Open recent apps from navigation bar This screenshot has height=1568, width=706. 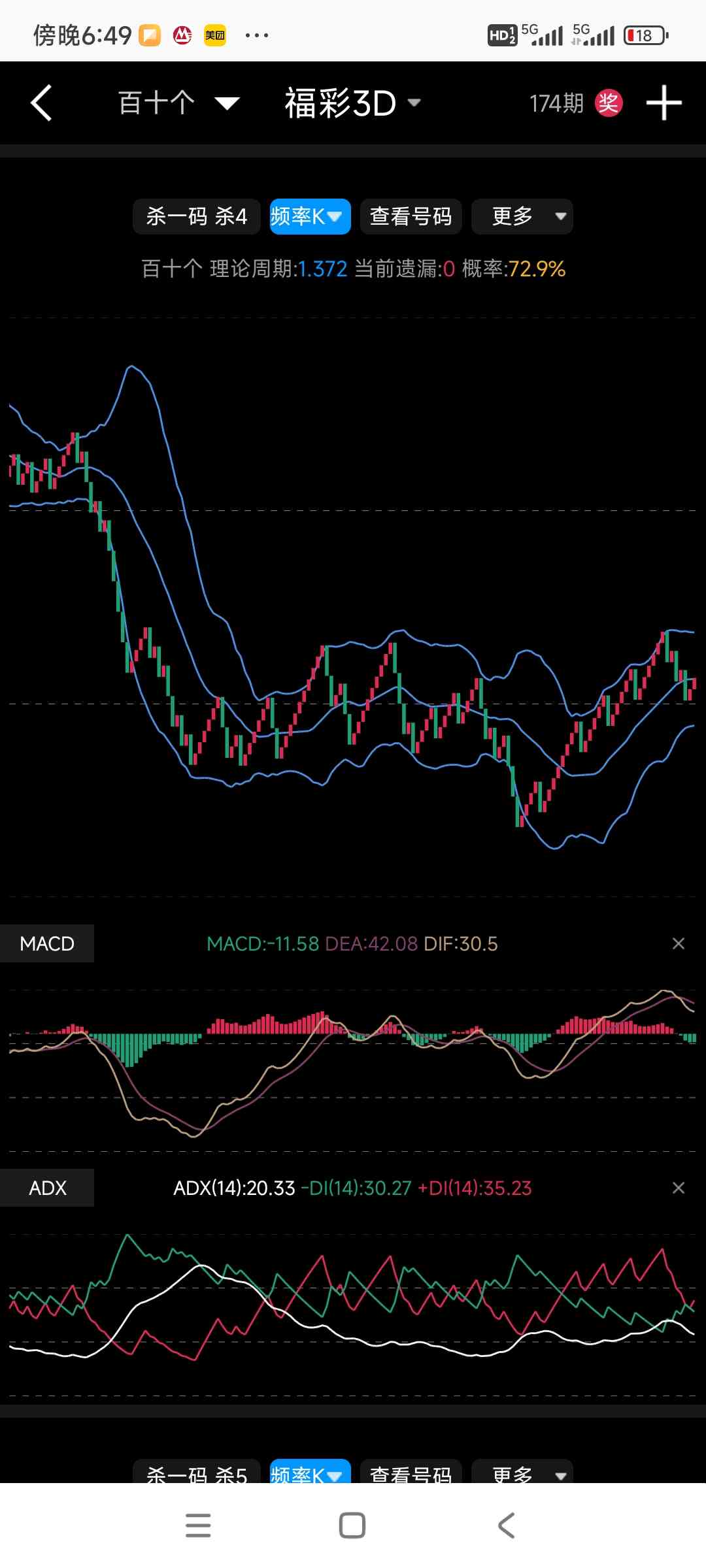[198, 1526]
